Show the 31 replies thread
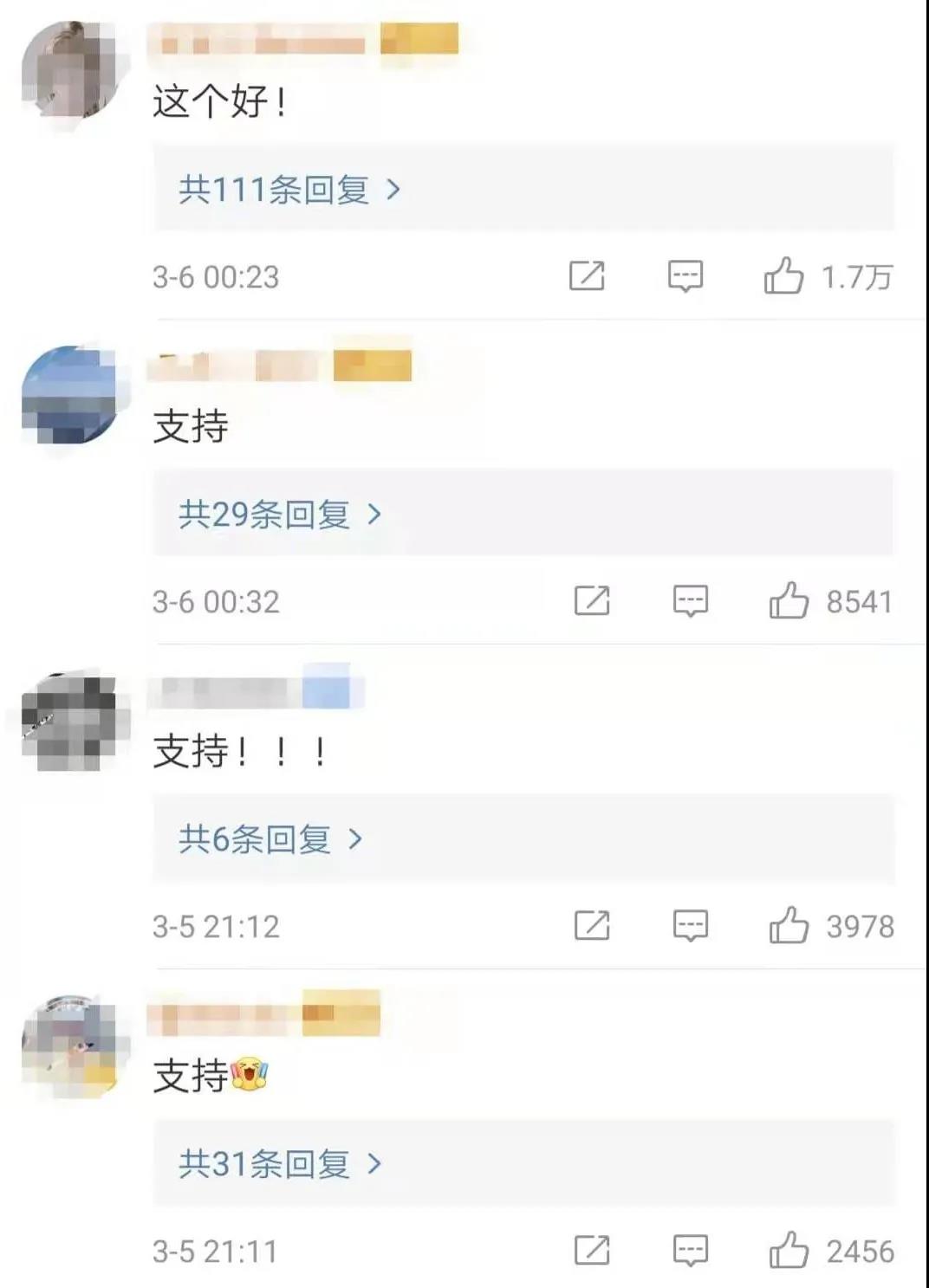 coord(279,1164)
